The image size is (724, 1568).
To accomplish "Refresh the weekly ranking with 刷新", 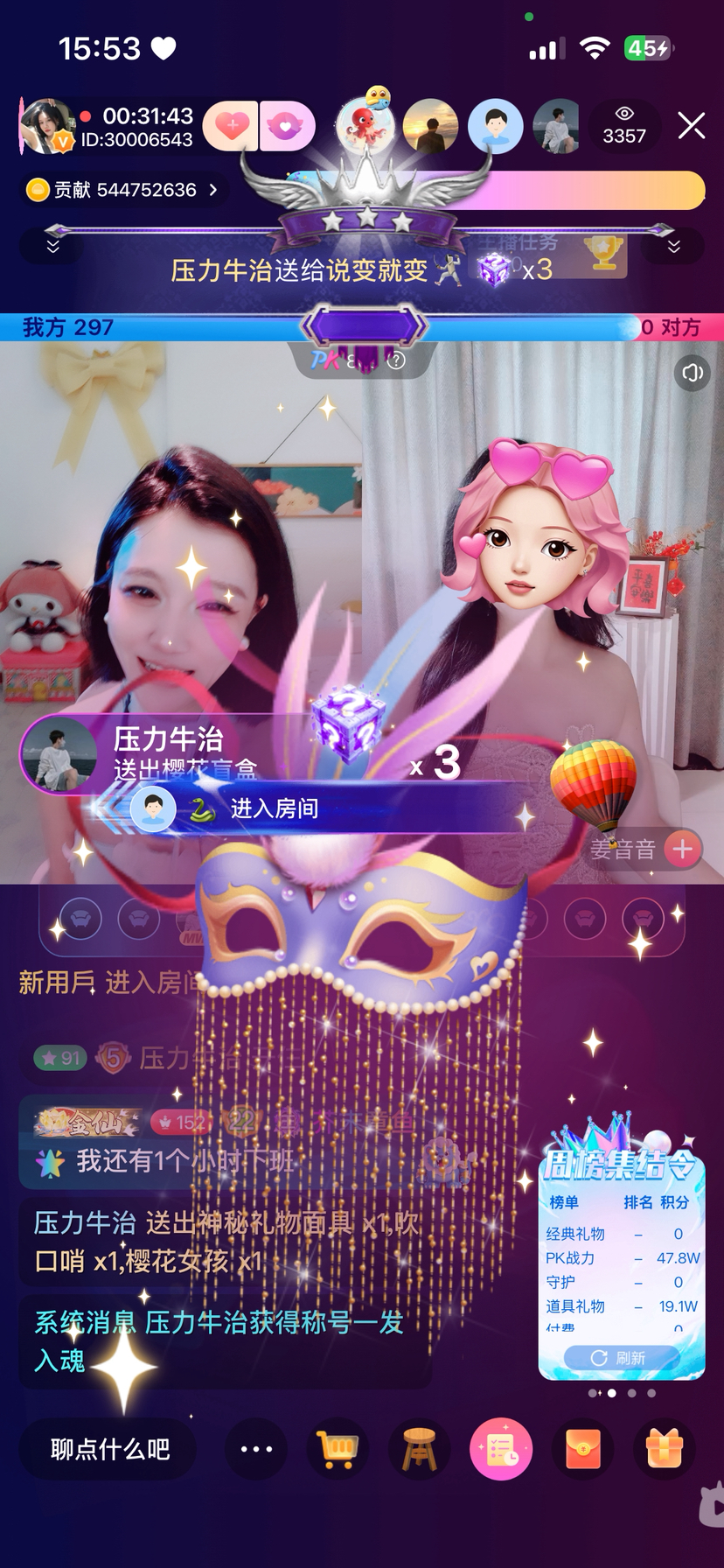I will [x=621, y=1357].
